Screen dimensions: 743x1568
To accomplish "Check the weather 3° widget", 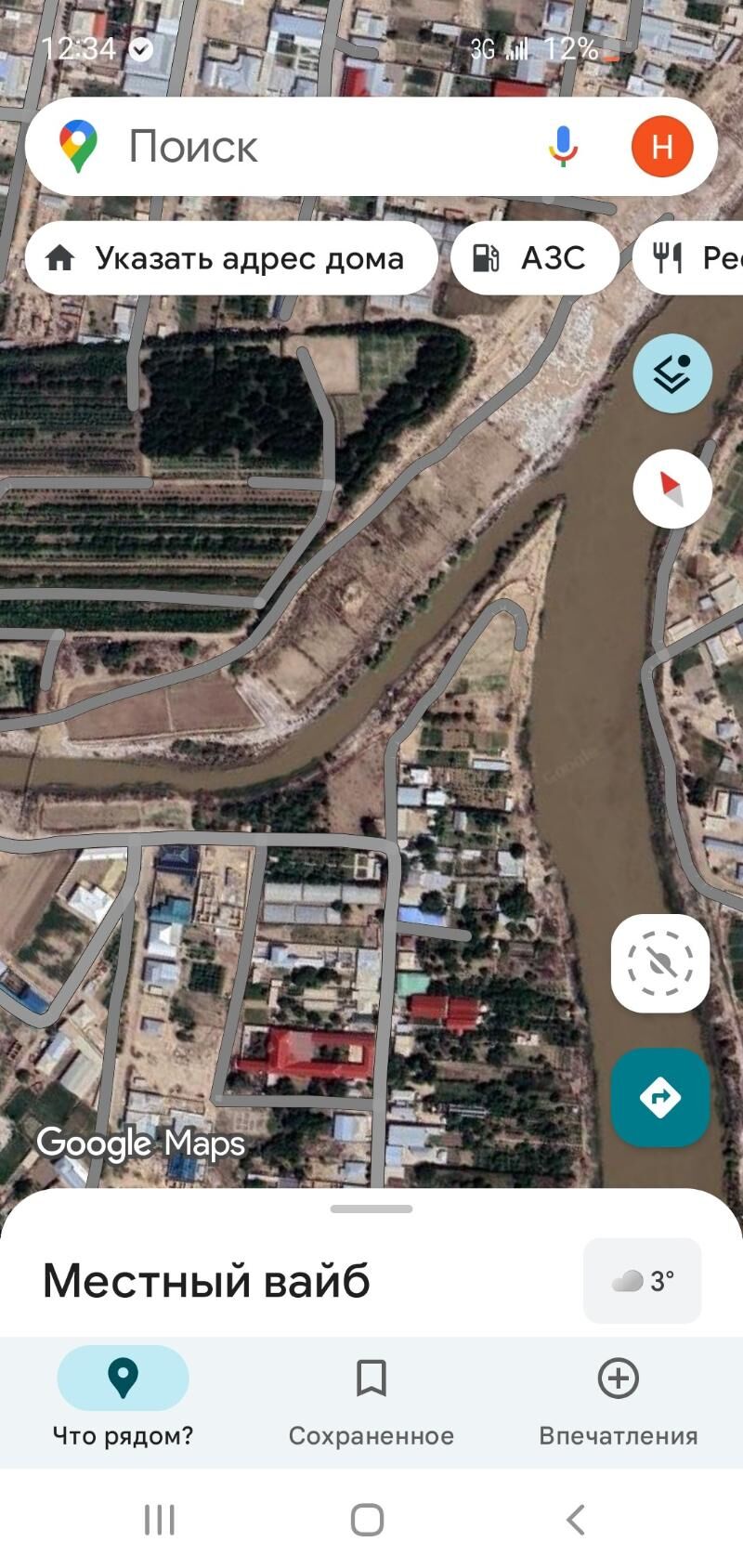I will [x=642, y=1281].
